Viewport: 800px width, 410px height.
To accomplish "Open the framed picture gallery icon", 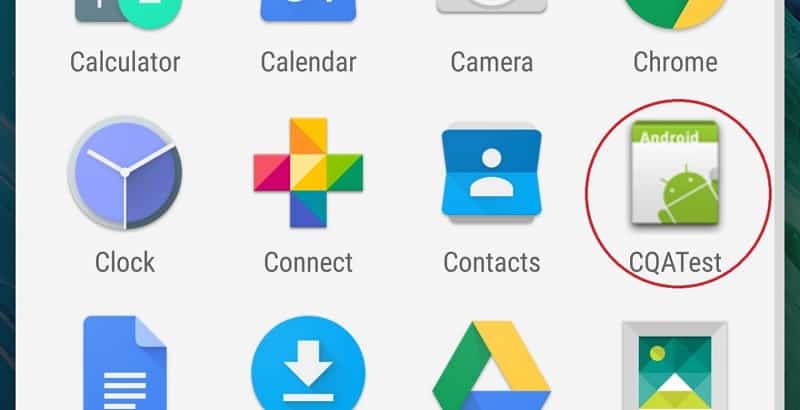I will 674,365.
